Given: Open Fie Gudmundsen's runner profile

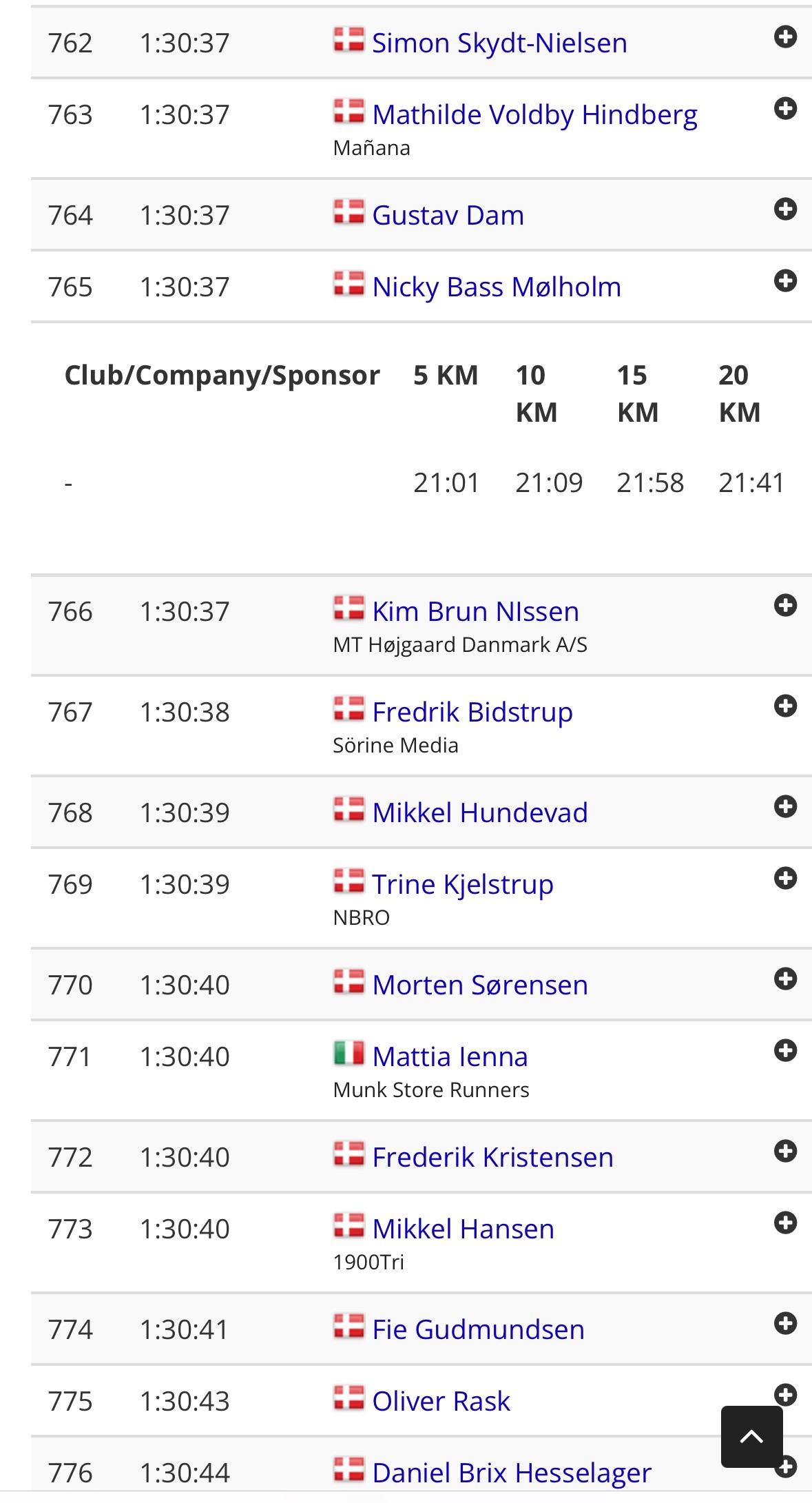Looking at the screenshot, I should point(478,1329).
